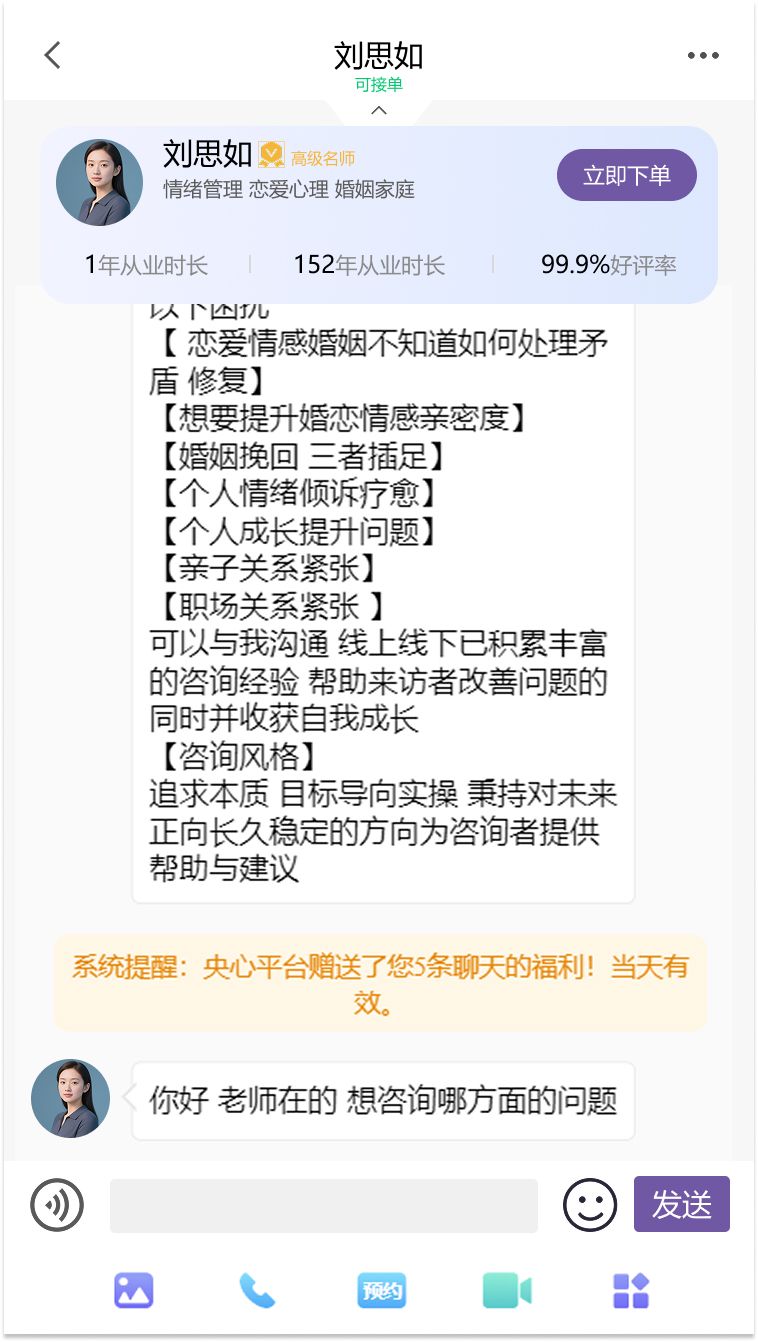Open the three-dot overflow menu

coord(703,56)
